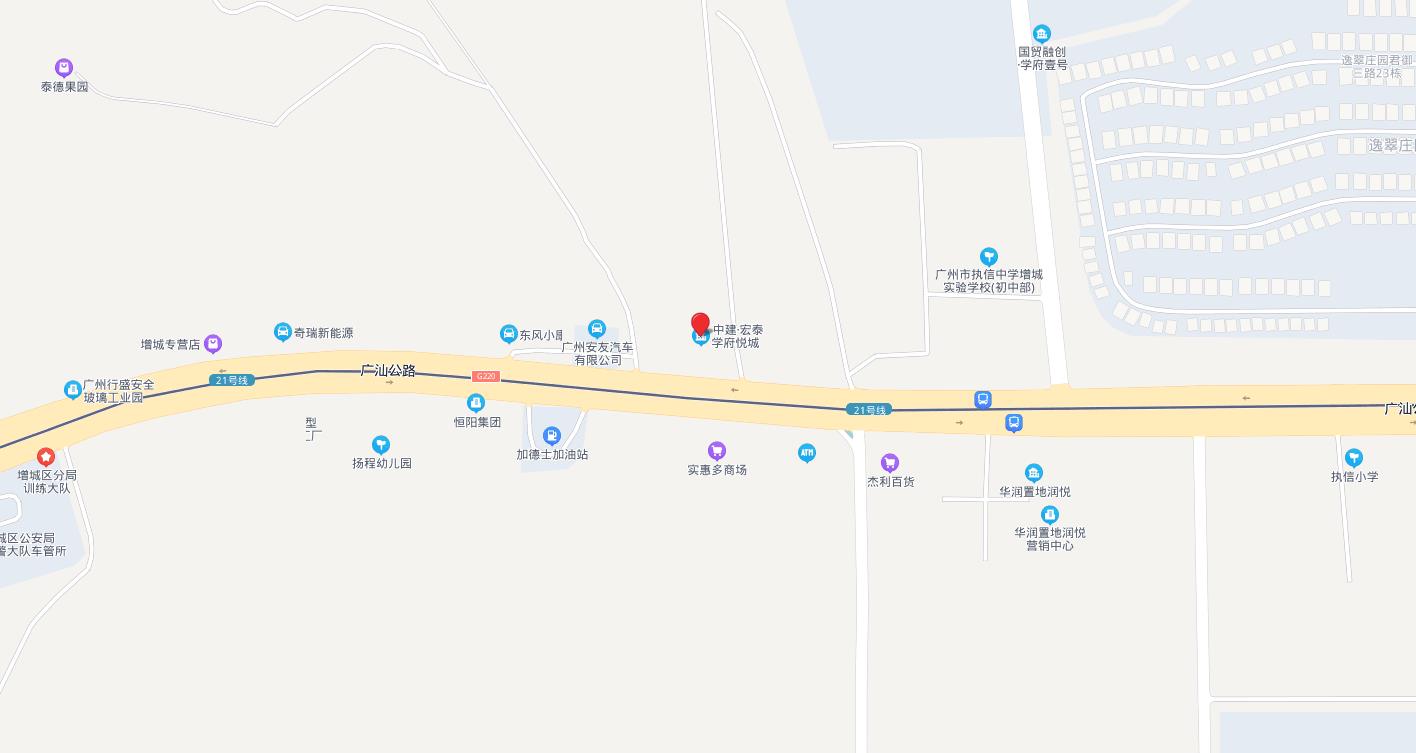The height and width of the screenshot is (753, 1416).
Task: Tap the 执信小学 school marker
Action: pos(1353,458)
